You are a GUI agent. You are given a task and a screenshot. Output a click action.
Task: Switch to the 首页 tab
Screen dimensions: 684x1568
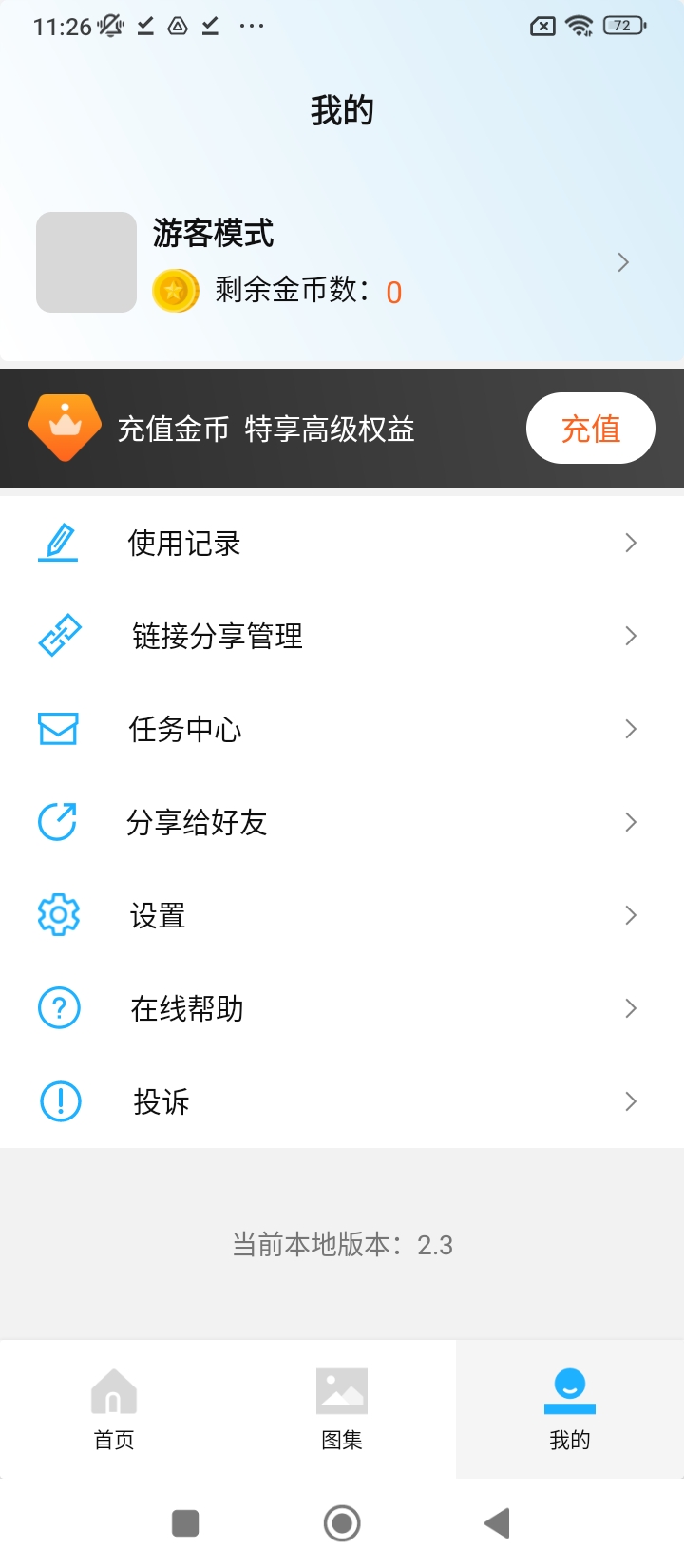114,1410
